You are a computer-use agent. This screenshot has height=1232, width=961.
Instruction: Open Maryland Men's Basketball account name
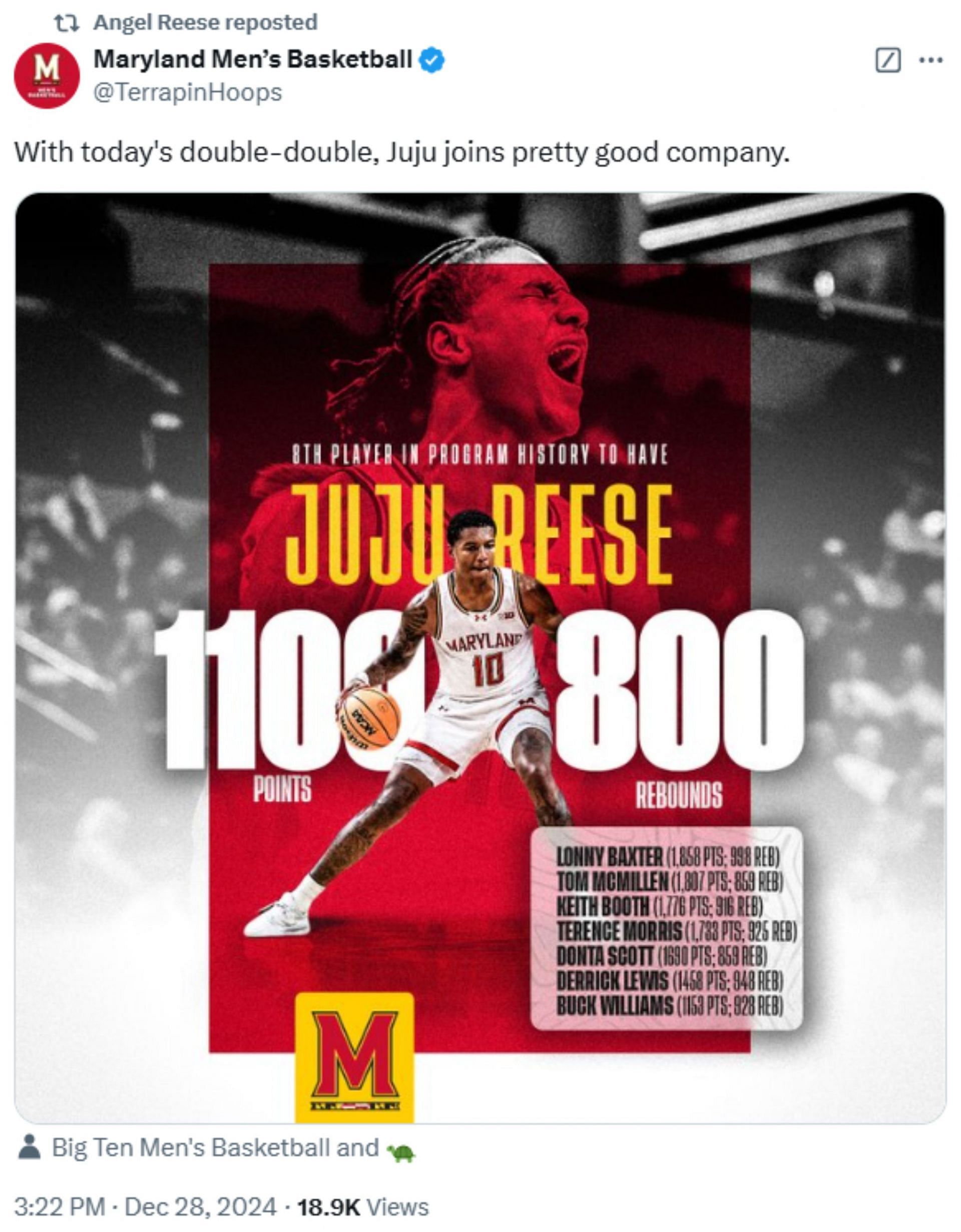pyautogui.click(x=252, y=59)
